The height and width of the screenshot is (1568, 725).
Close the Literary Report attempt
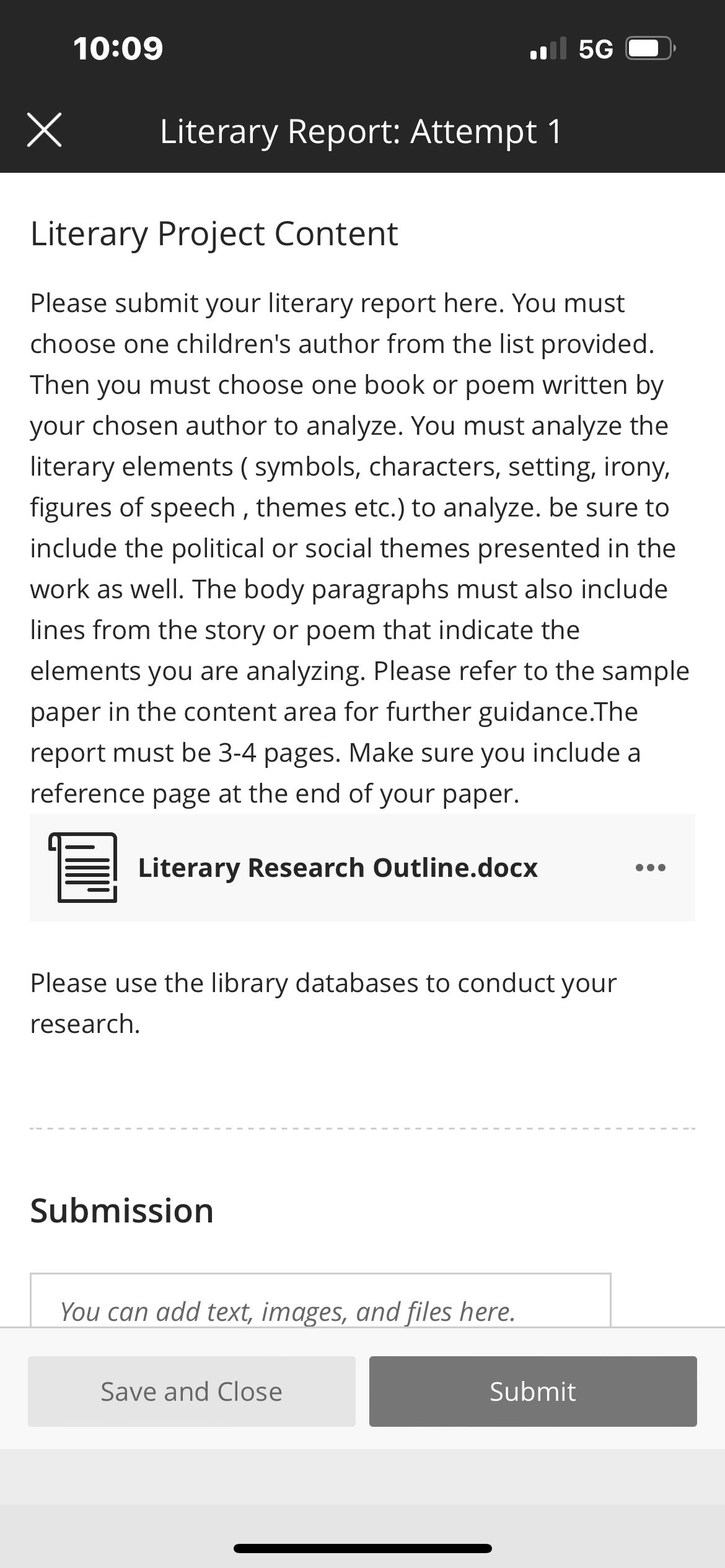pos(45,131)
